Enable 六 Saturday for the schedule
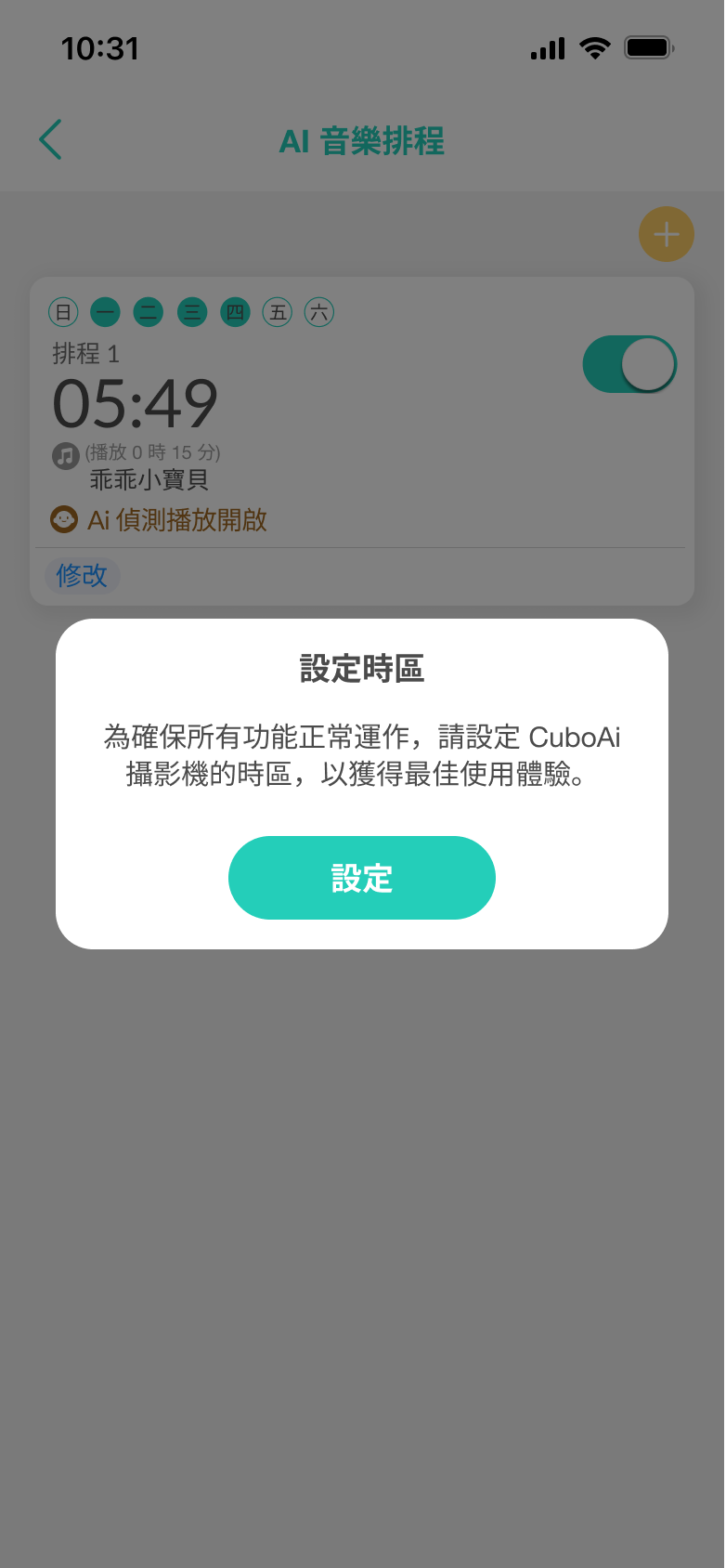 (319, 312)
